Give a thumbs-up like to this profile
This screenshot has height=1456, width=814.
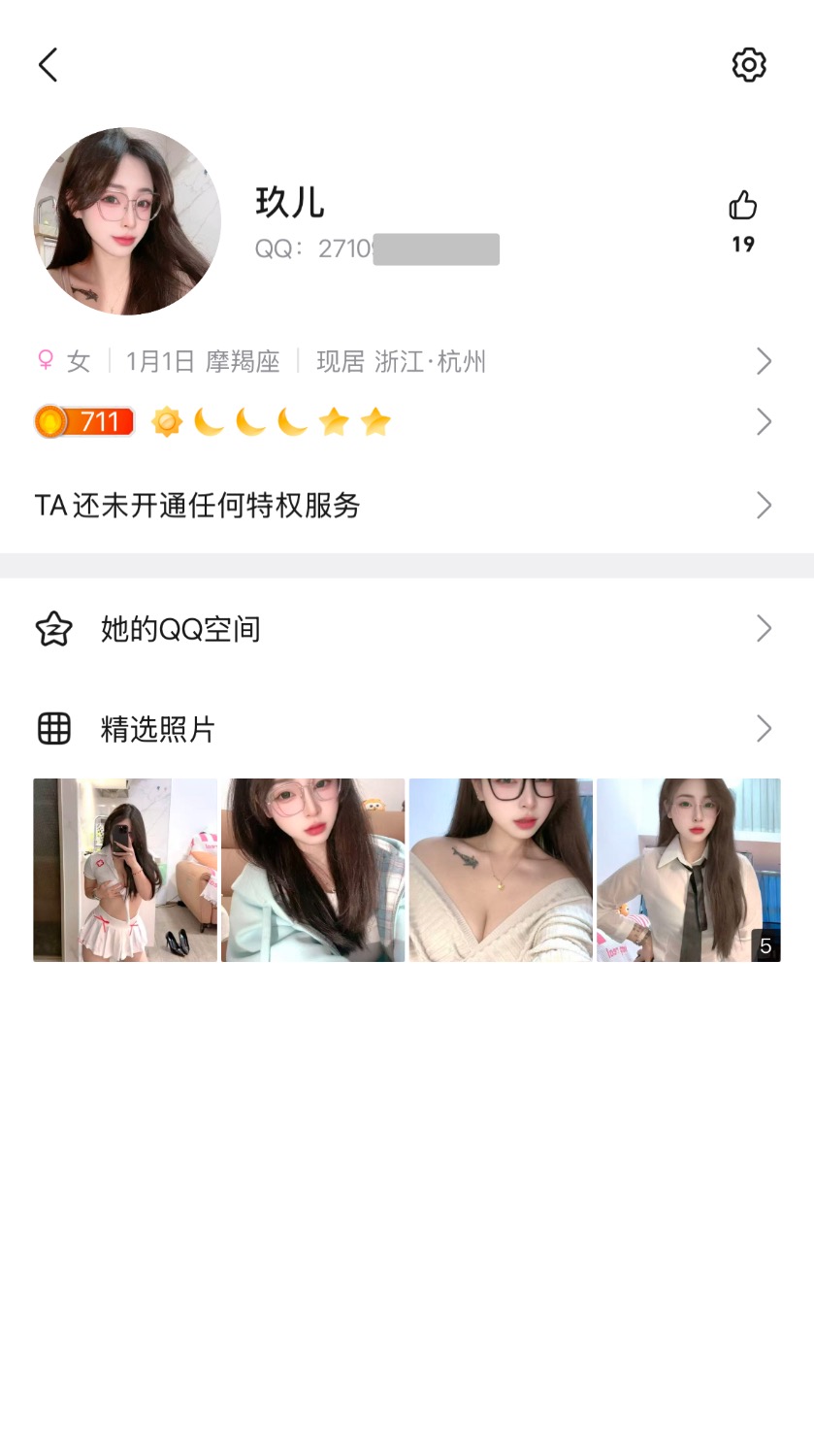tap(743, 206)
